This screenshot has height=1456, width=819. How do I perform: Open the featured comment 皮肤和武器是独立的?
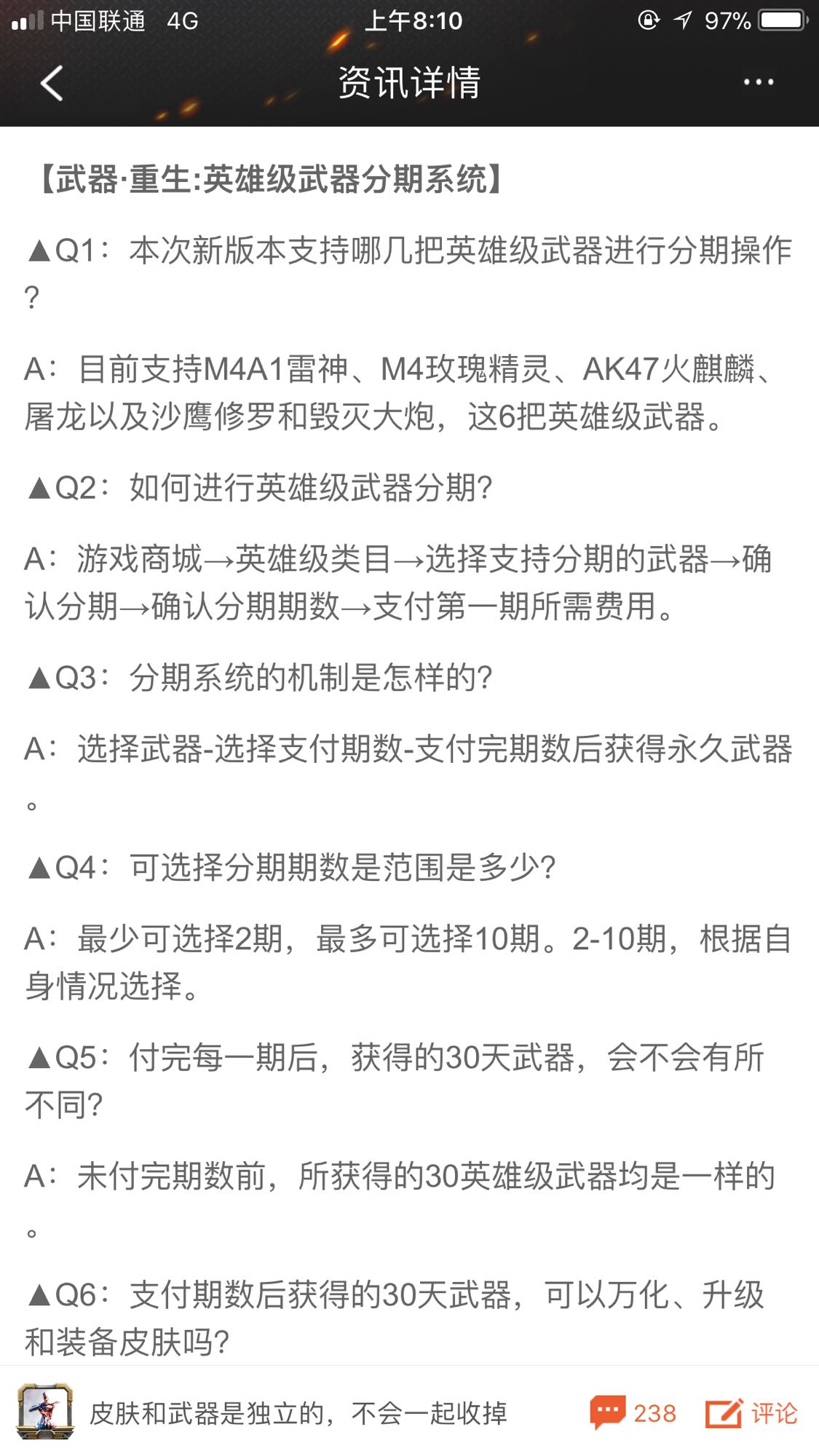point(298,1413)
